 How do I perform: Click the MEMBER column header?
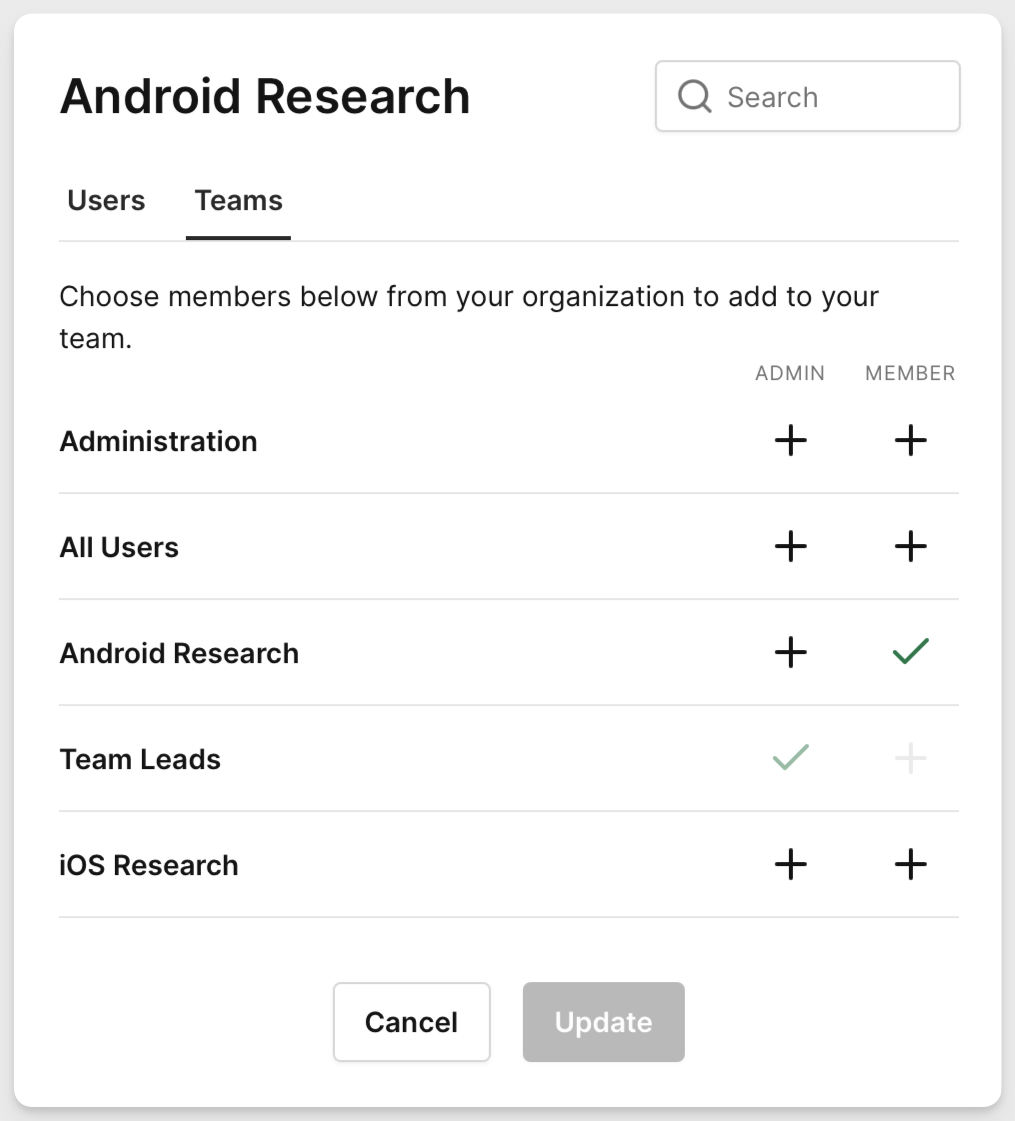pyautogui.click(x=909, y=373)
